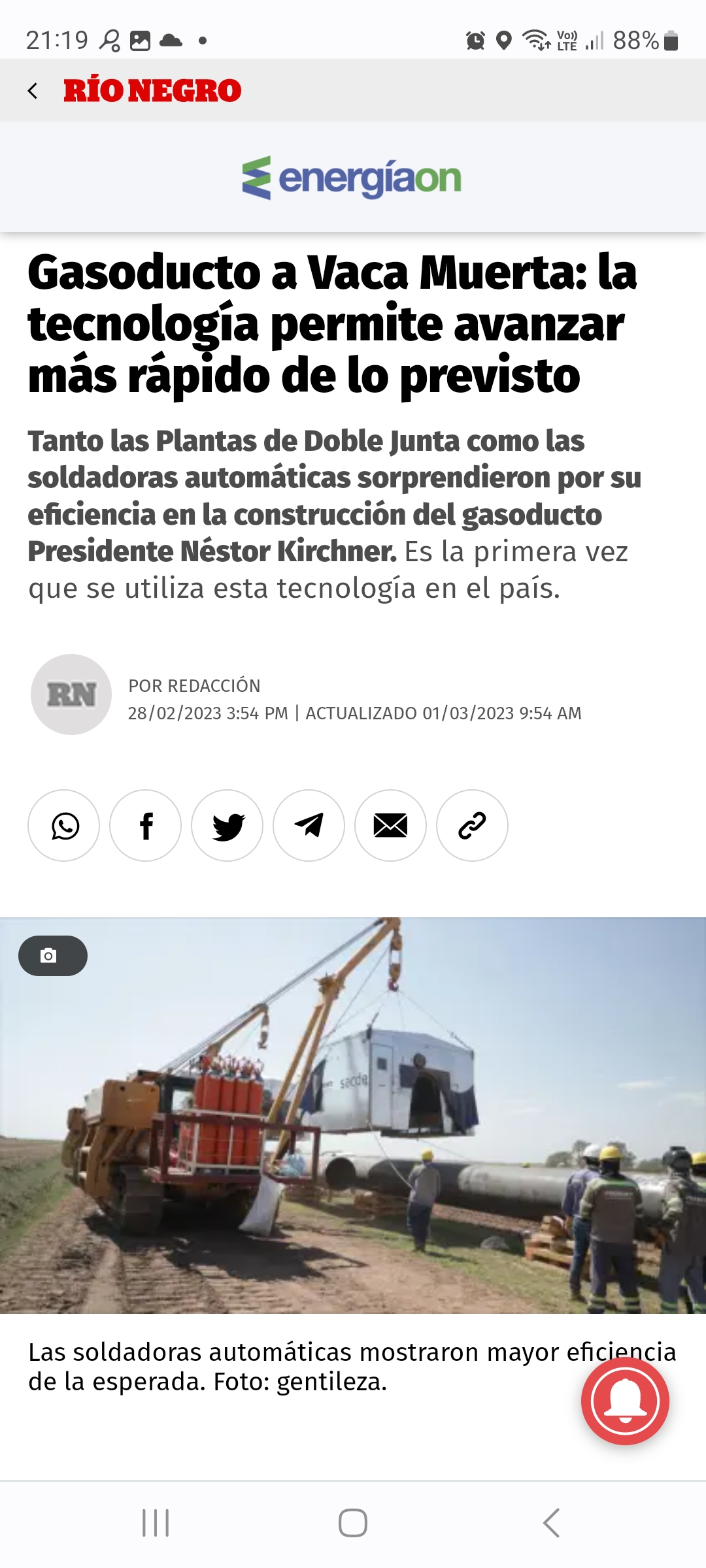Open the photo gallery camera badge

point(52,956)
